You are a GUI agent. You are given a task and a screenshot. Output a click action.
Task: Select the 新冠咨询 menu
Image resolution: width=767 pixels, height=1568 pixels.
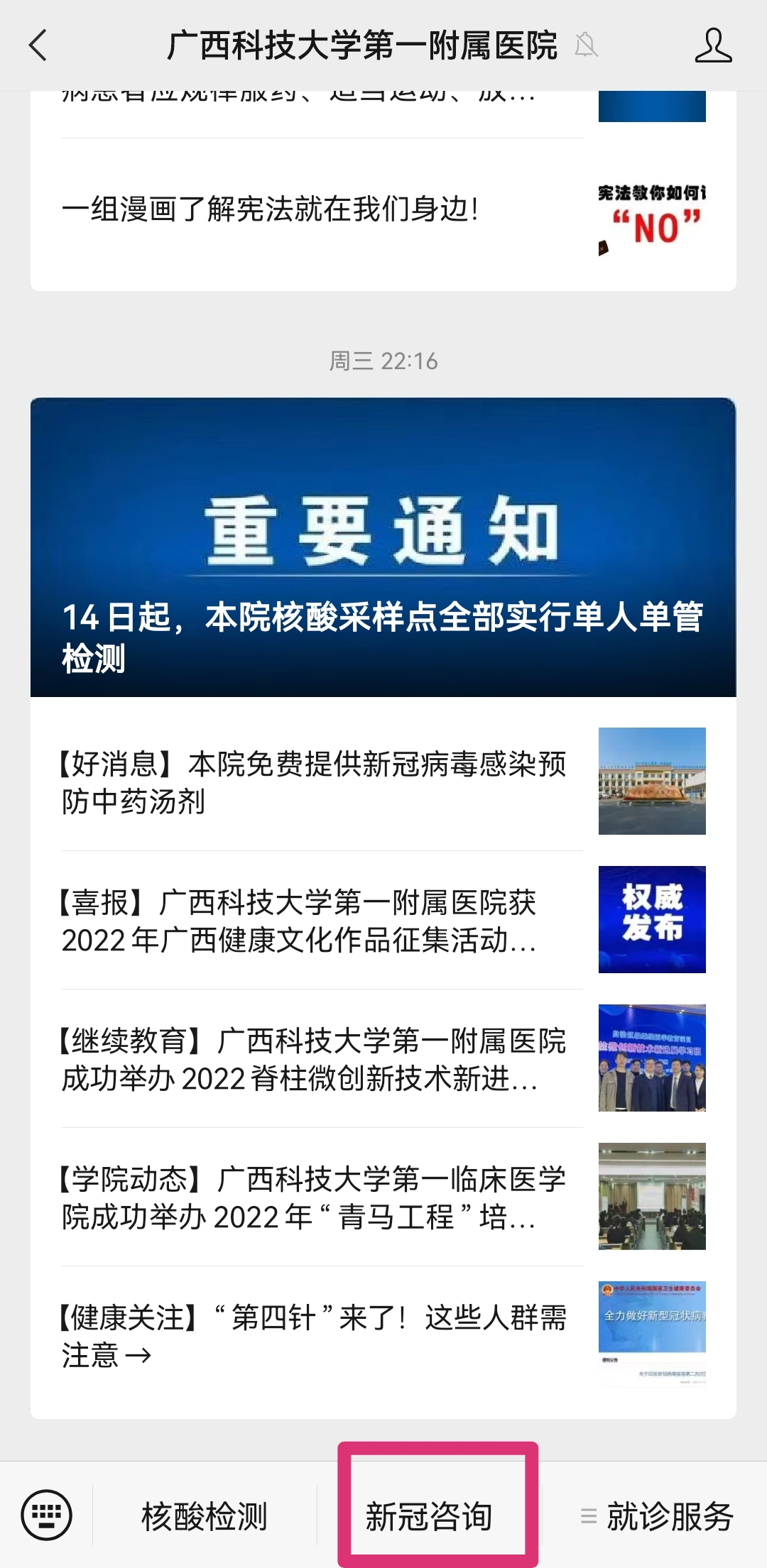tap(429, 1516)
